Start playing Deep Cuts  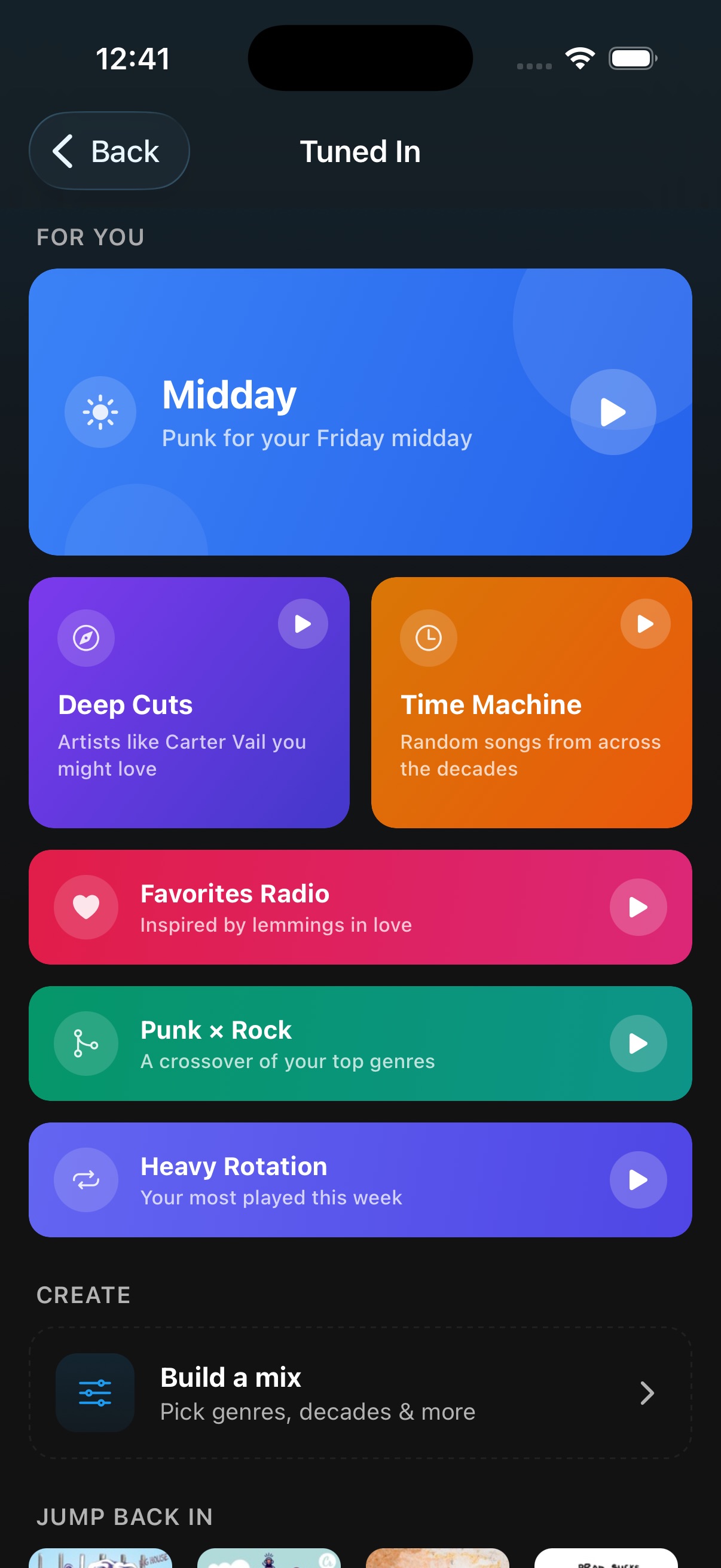(303, 624)
